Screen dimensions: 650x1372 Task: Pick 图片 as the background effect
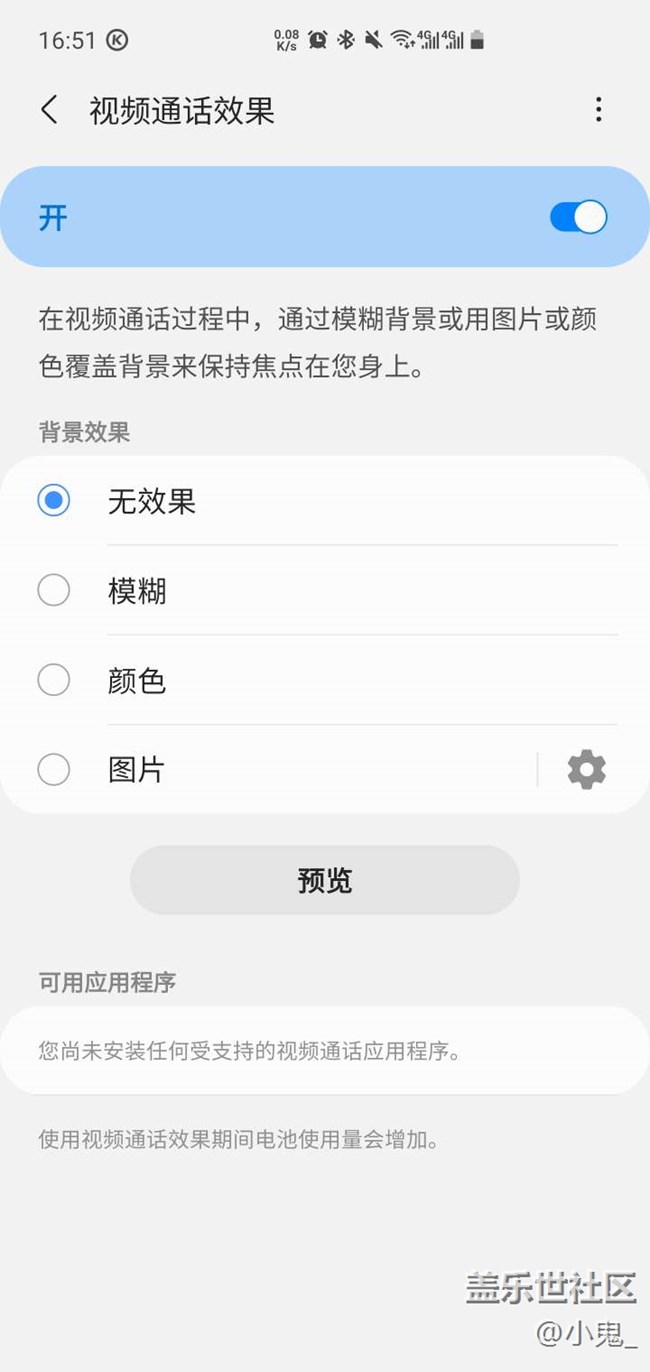(54, 770)
